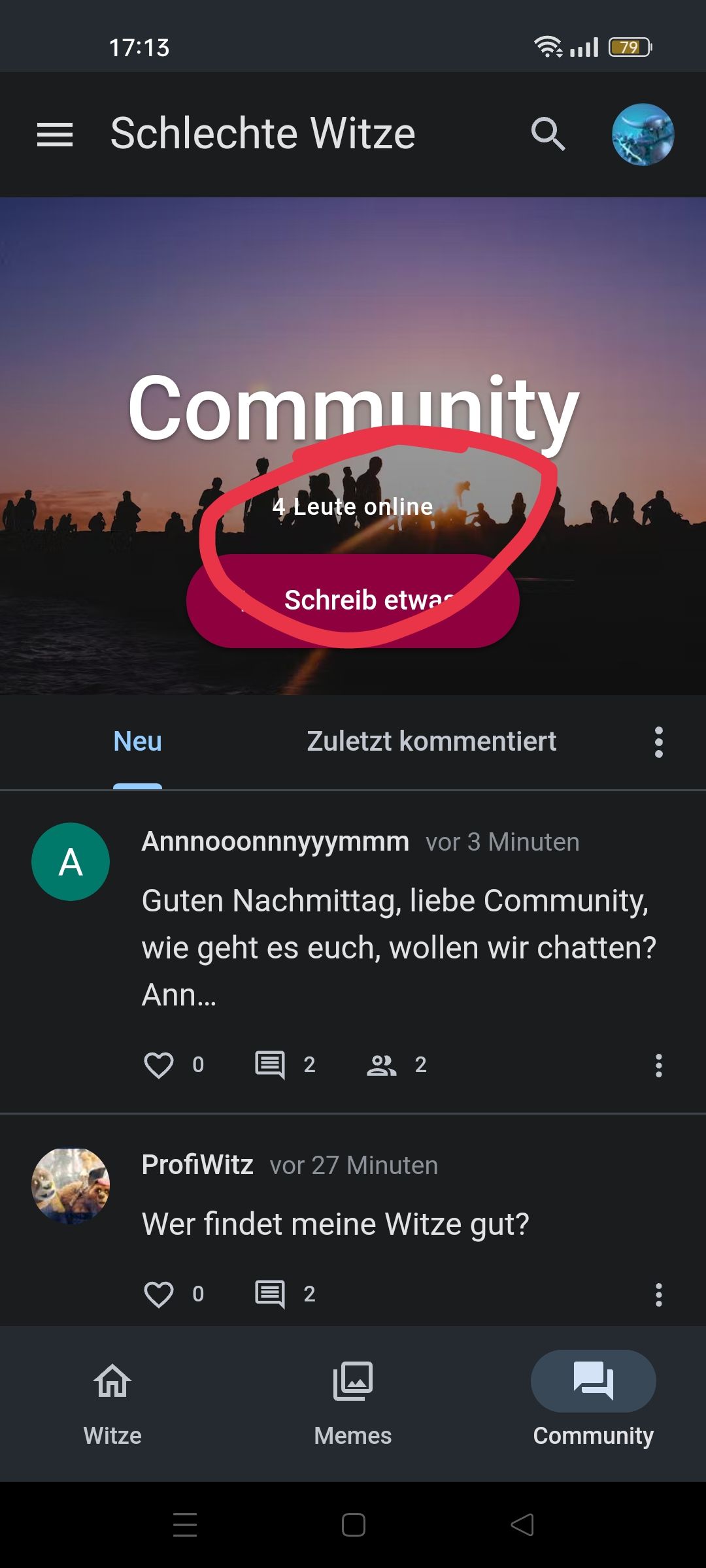
Task: Switch to Zuletzt kommentiert tab
Action: [431, 742]
